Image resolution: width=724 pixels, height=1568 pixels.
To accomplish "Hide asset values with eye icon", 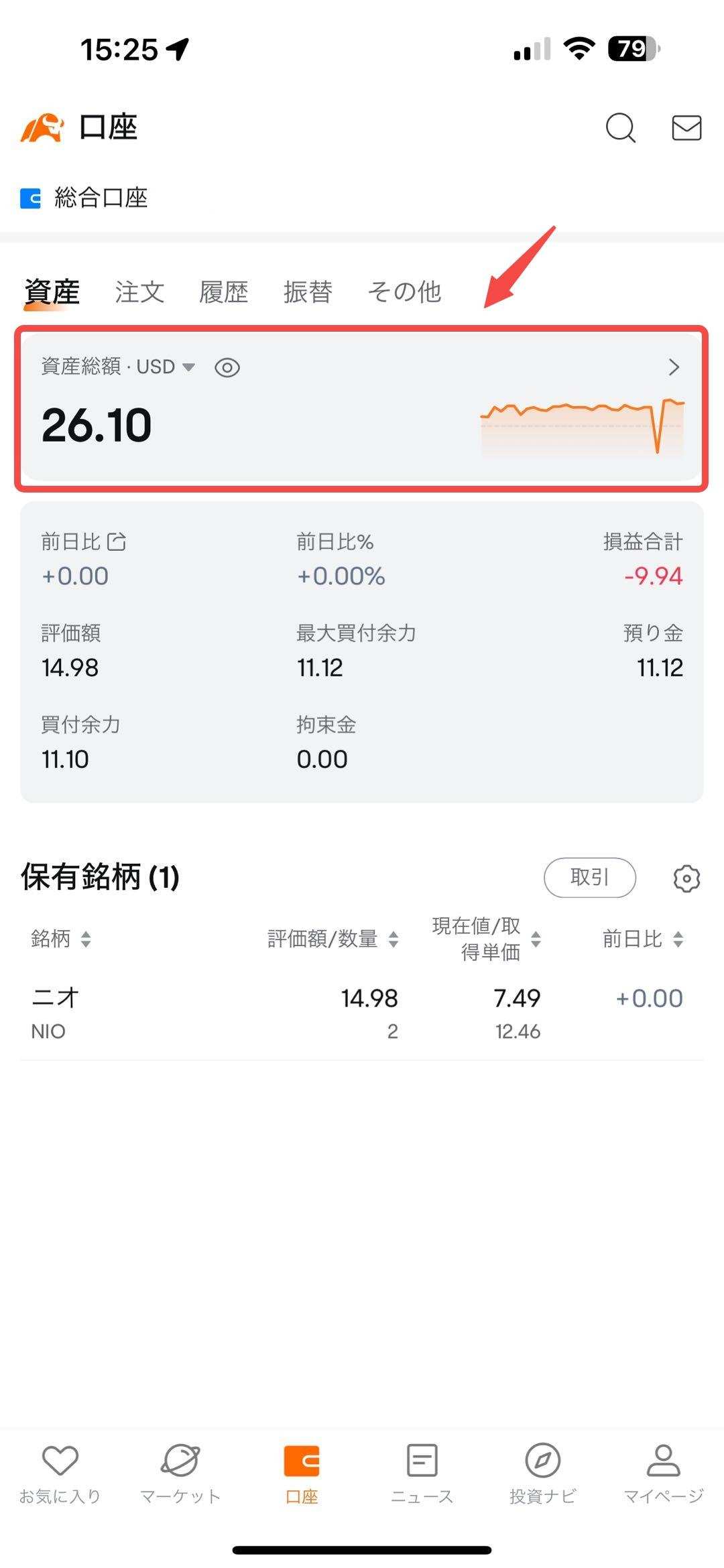I will (x=227, y=367).
